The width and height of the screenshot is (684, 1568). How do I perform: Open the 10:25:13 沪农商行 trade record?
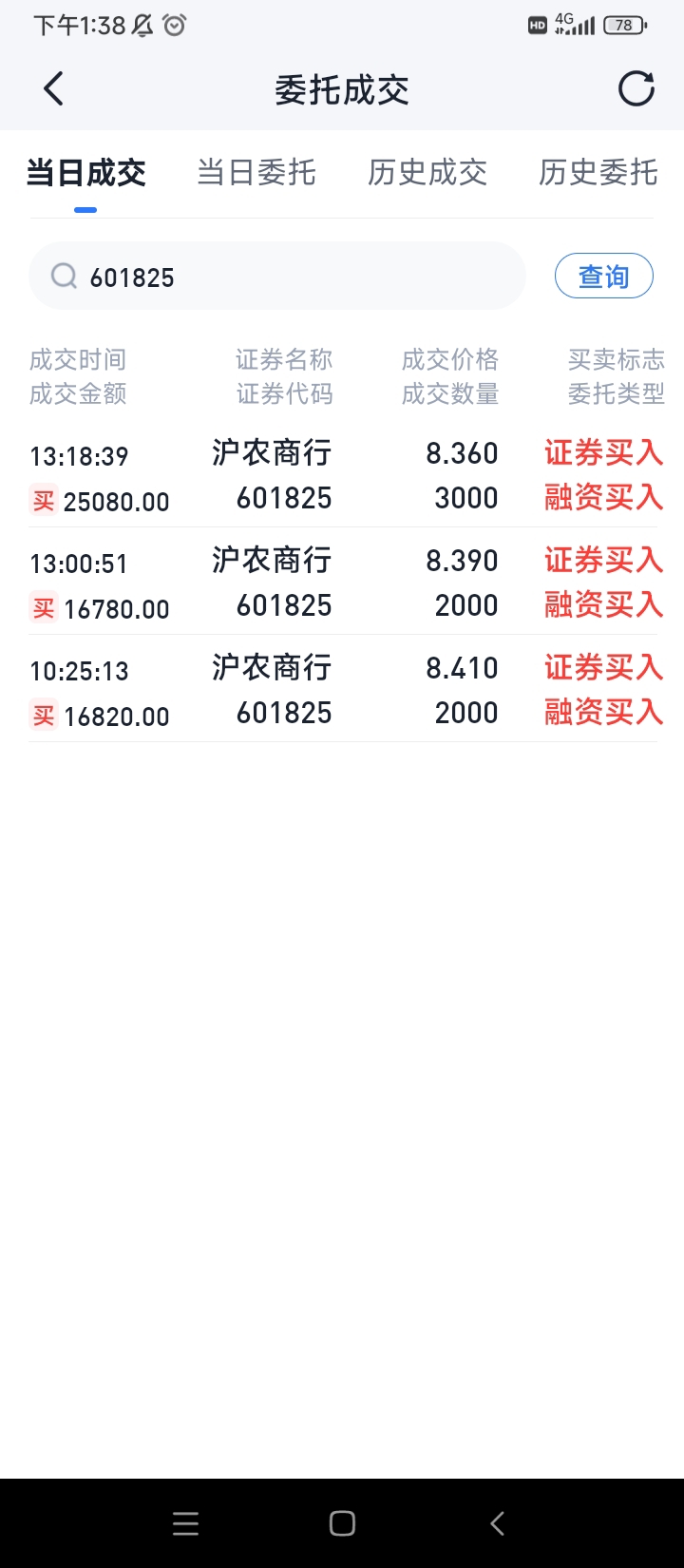click(x=346, y=689)
